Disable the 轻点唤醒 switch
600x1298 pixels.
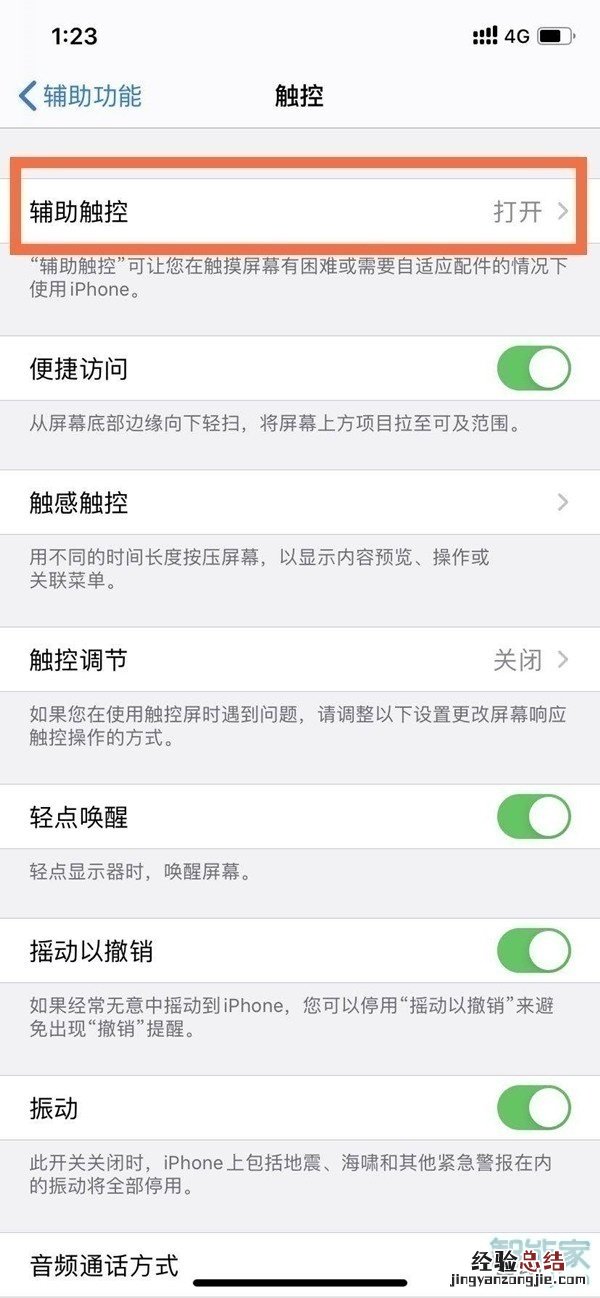click(x=533, y=818)
